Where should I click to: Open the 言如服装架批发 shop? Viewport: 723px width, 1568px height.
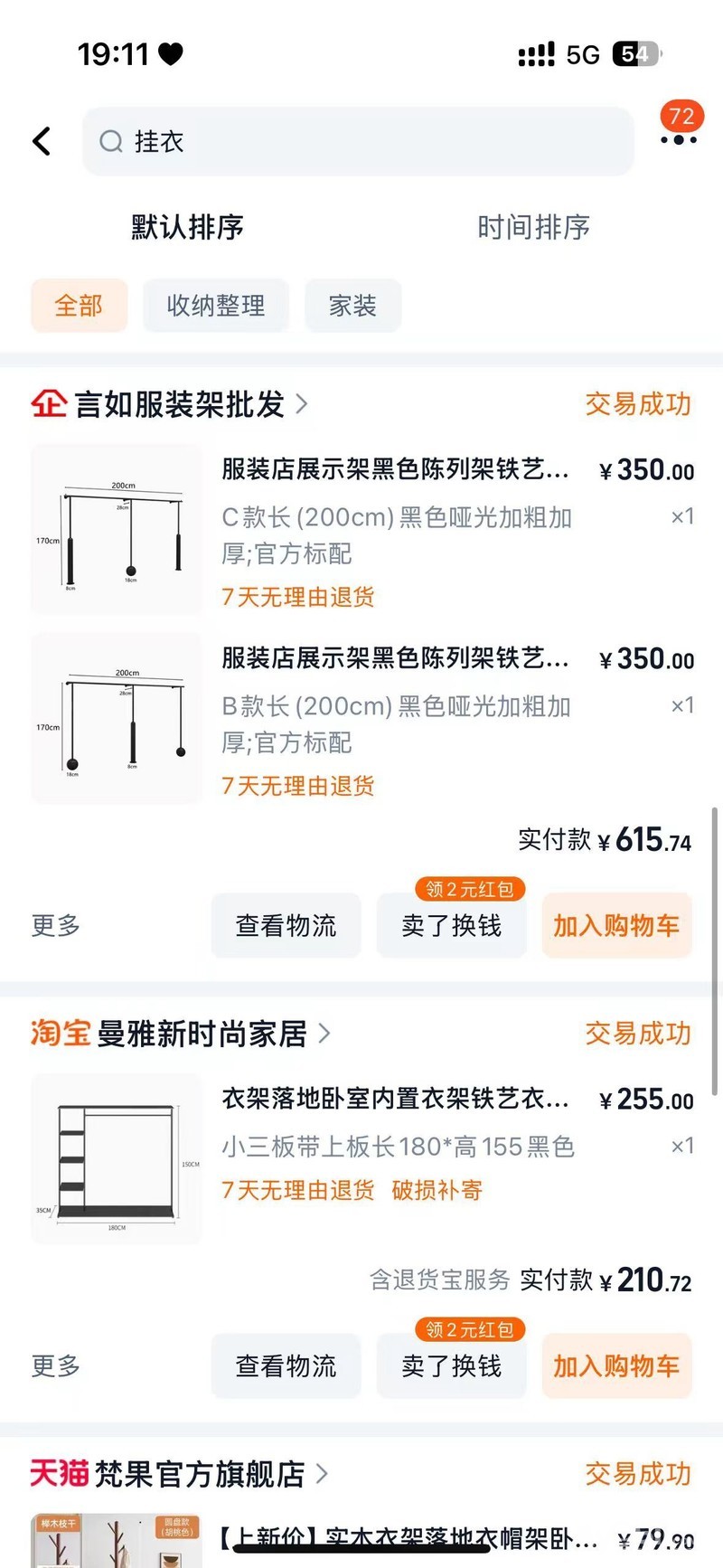(179, 404)
